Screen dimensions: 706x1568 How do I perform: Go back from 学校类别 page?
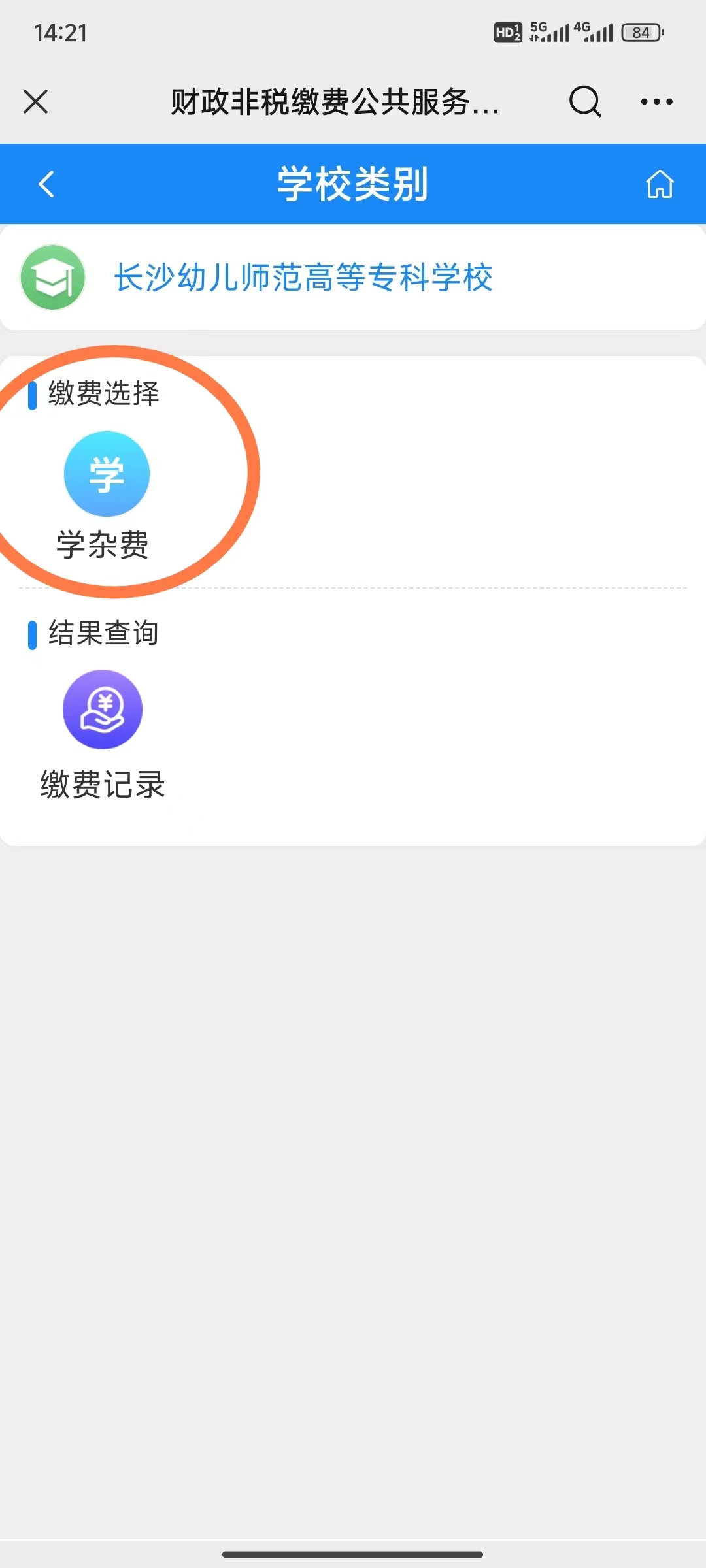click(46, 184)
